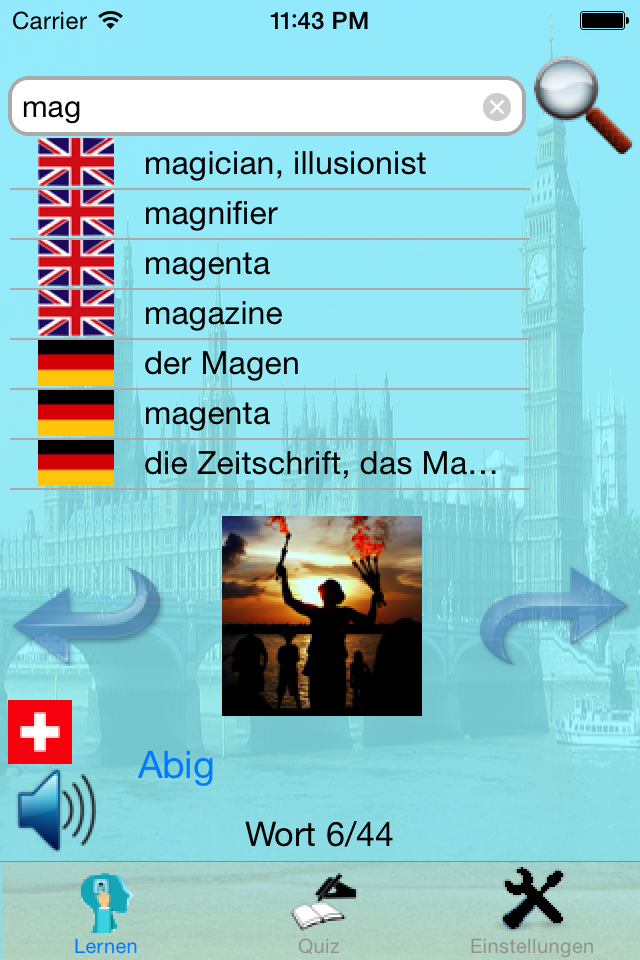This screenshot has width=640, height=960.
Task: Switch to the Quiz tab
Action: [319, 913]
